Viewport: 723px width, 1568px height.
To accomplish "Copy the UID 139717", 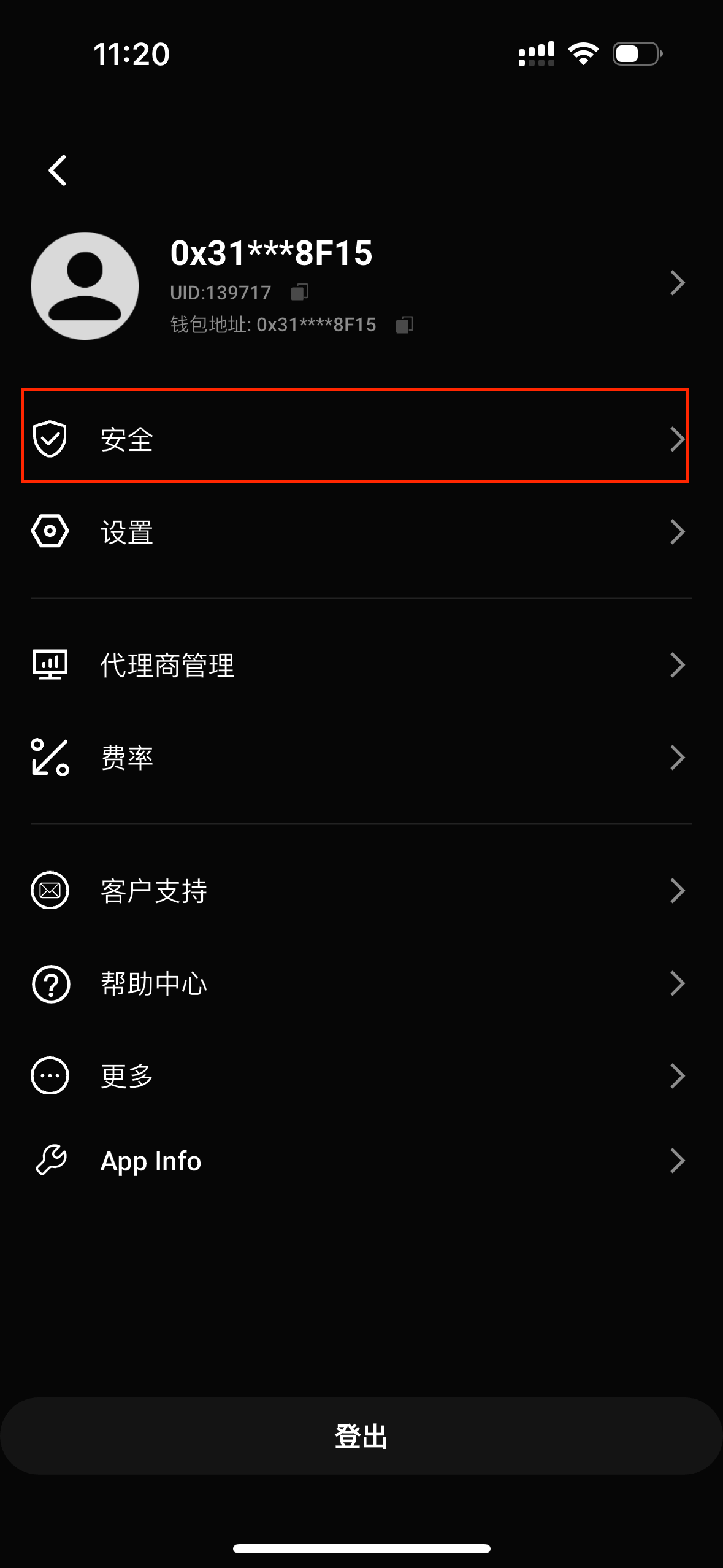I will [299, 292].
